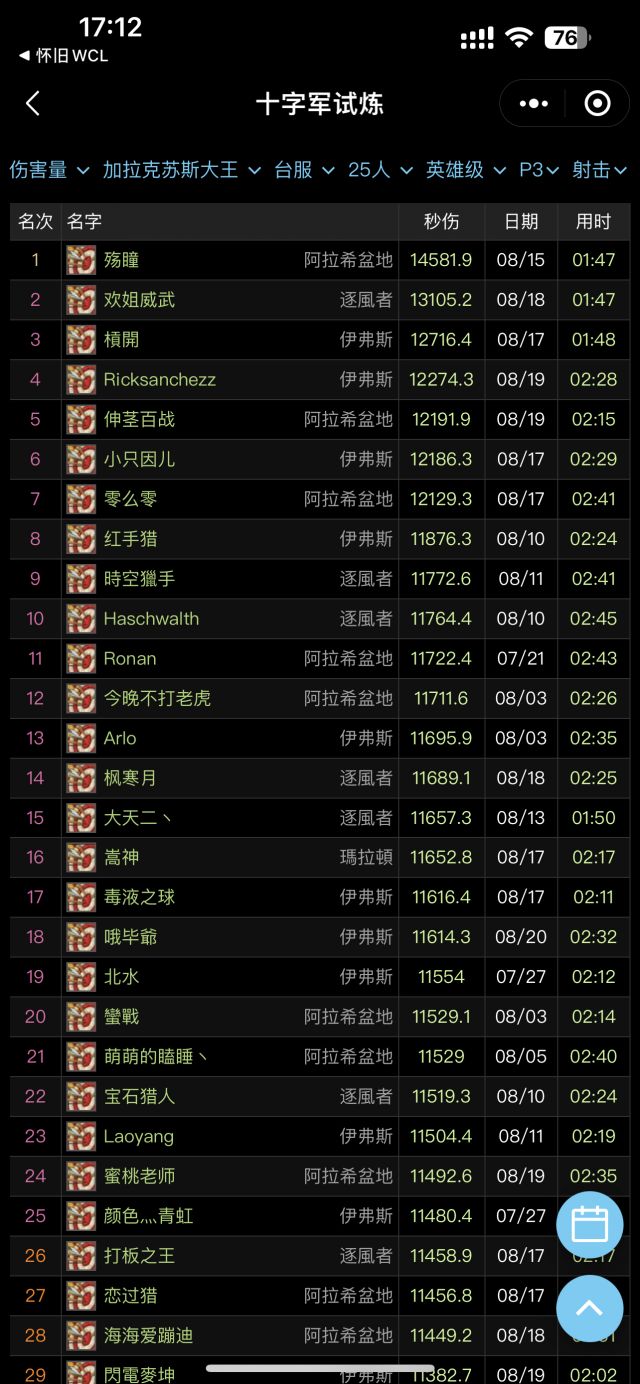
Task: Expand the 伤害量 metric dropdown
Action: [x=49, y=170]
